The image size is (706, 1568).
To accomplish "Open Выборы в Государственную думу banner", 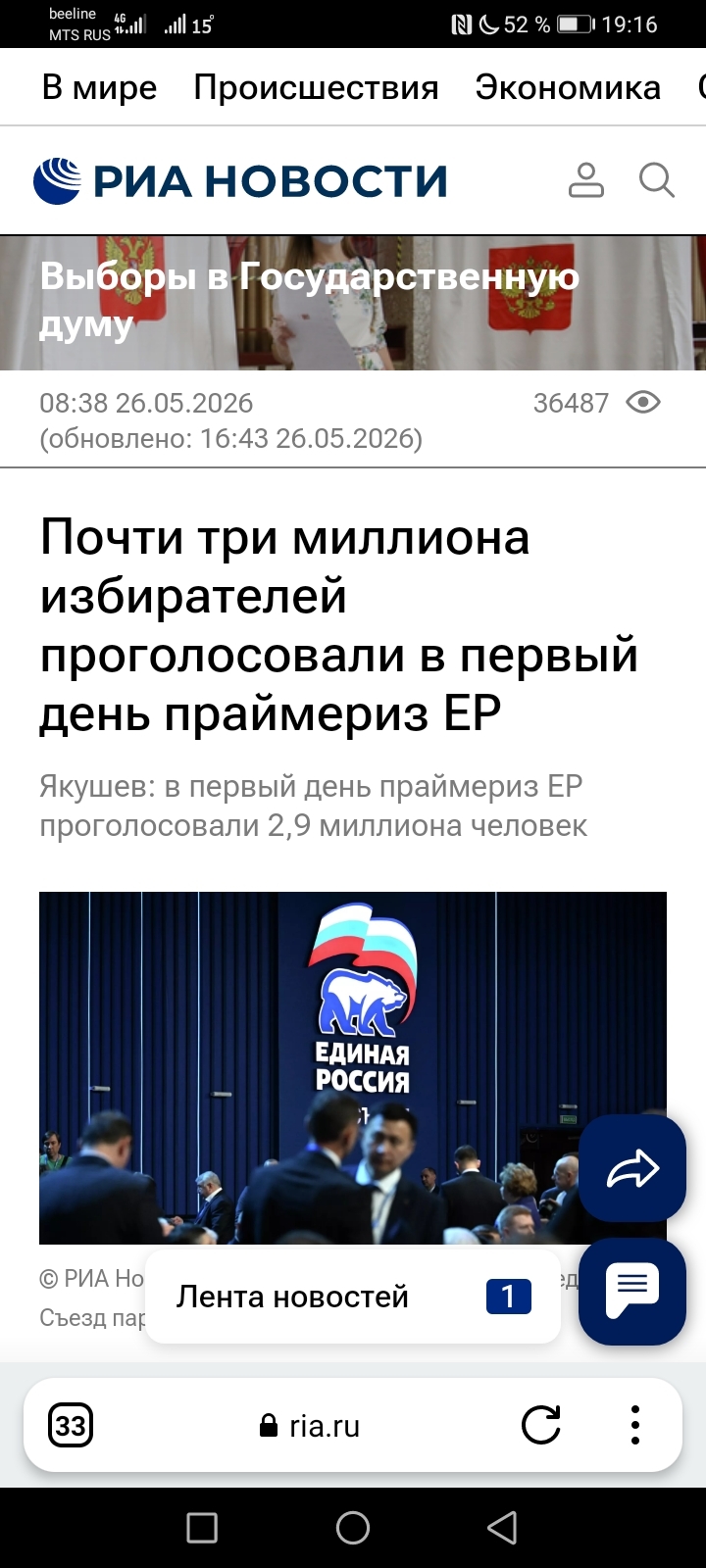I will [x=353, y=303].
